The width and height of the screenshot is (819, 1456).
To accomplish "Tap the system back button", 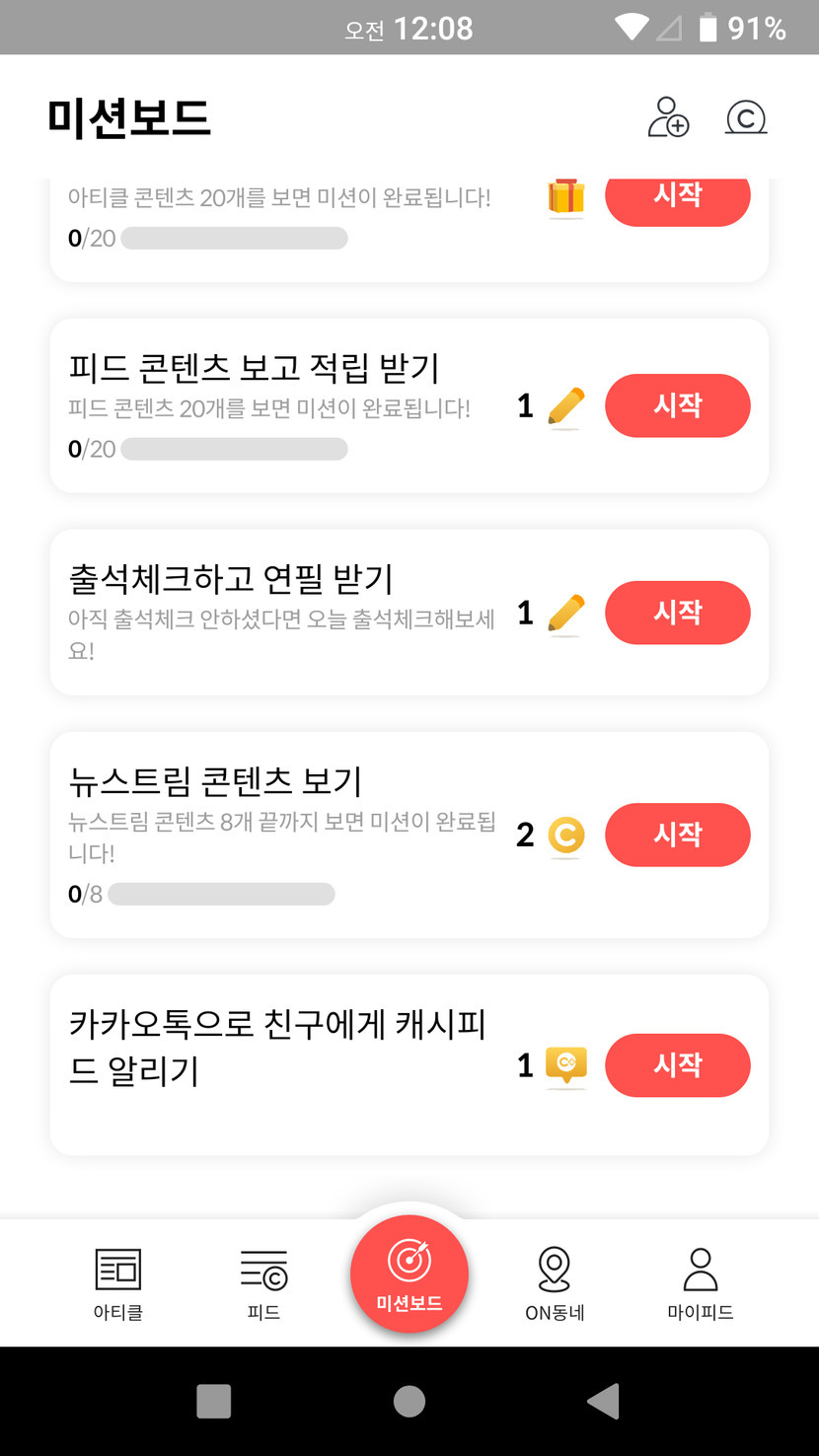I will click(603, 1401).
